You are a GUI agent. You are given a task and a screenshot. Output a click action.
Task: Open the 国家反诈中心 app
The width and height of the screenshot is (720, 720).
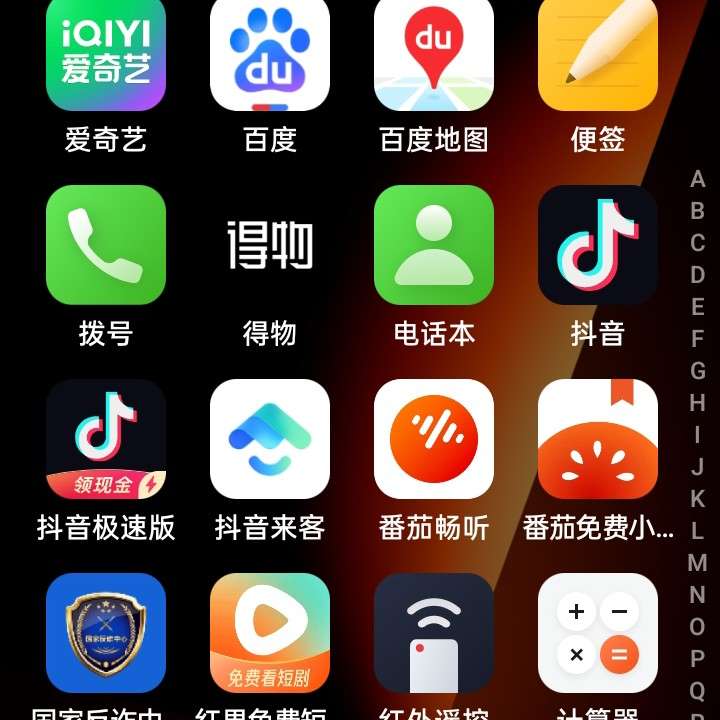point(106,633)
